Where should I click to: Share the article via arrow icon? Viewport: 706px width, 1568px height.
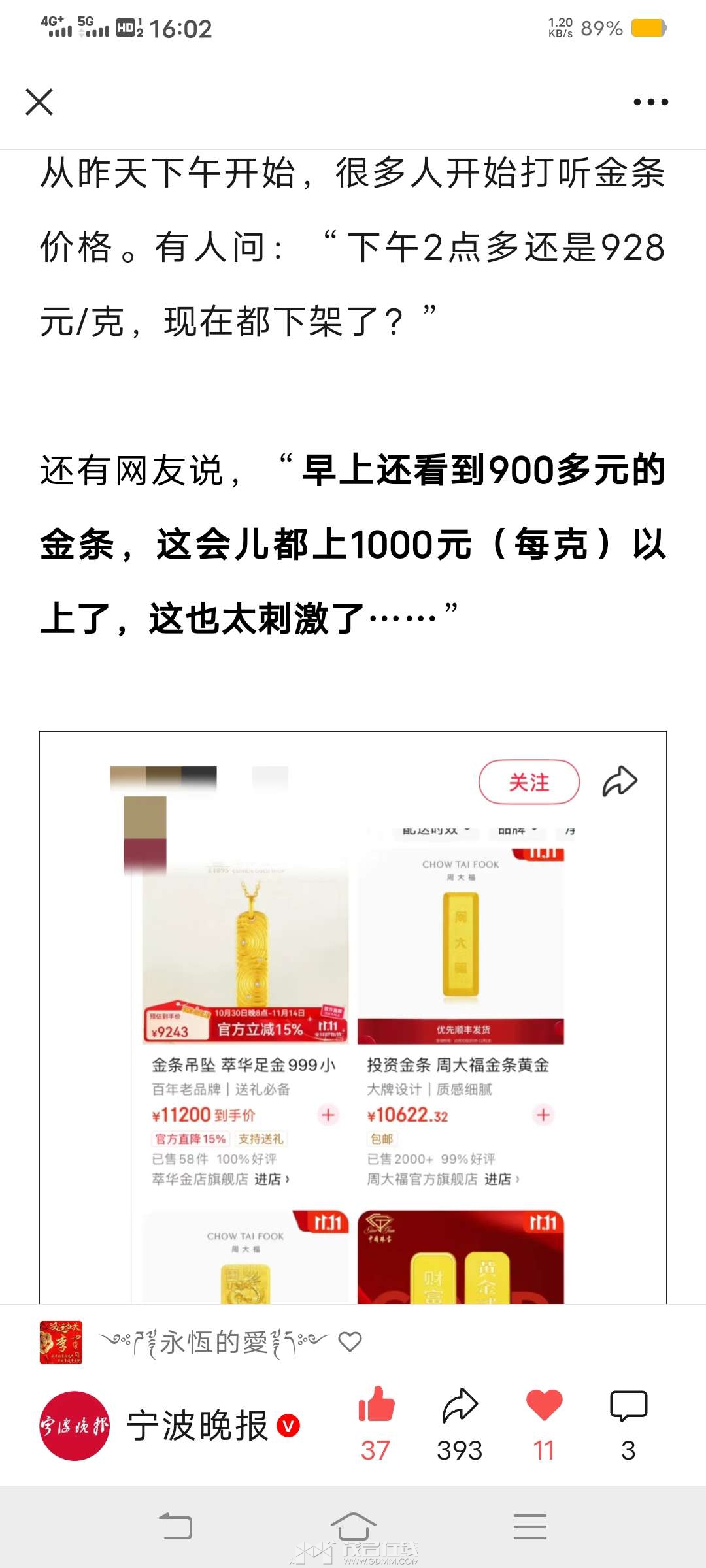[460, 1405]
